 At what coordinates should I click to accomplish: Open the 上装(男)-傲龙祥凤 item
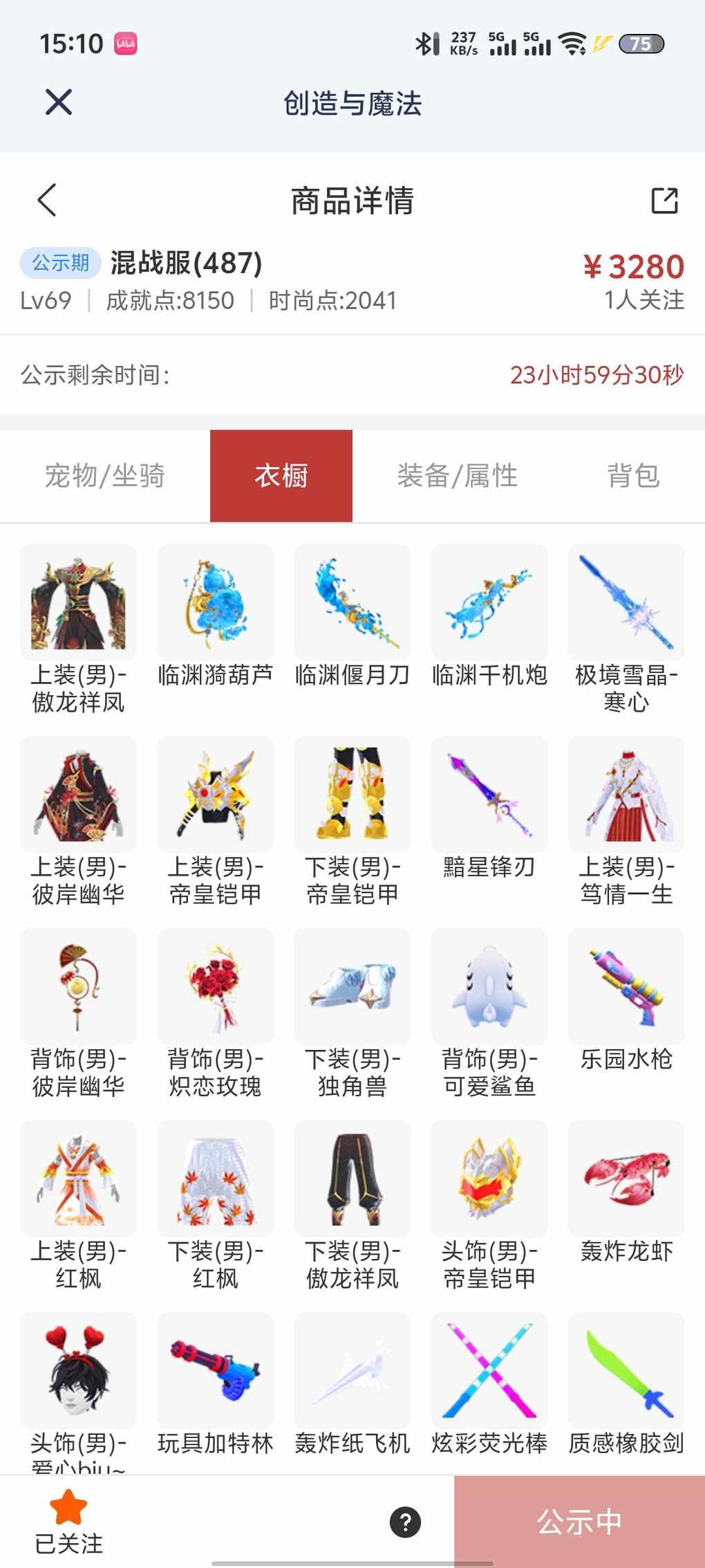tap(78, 629)
